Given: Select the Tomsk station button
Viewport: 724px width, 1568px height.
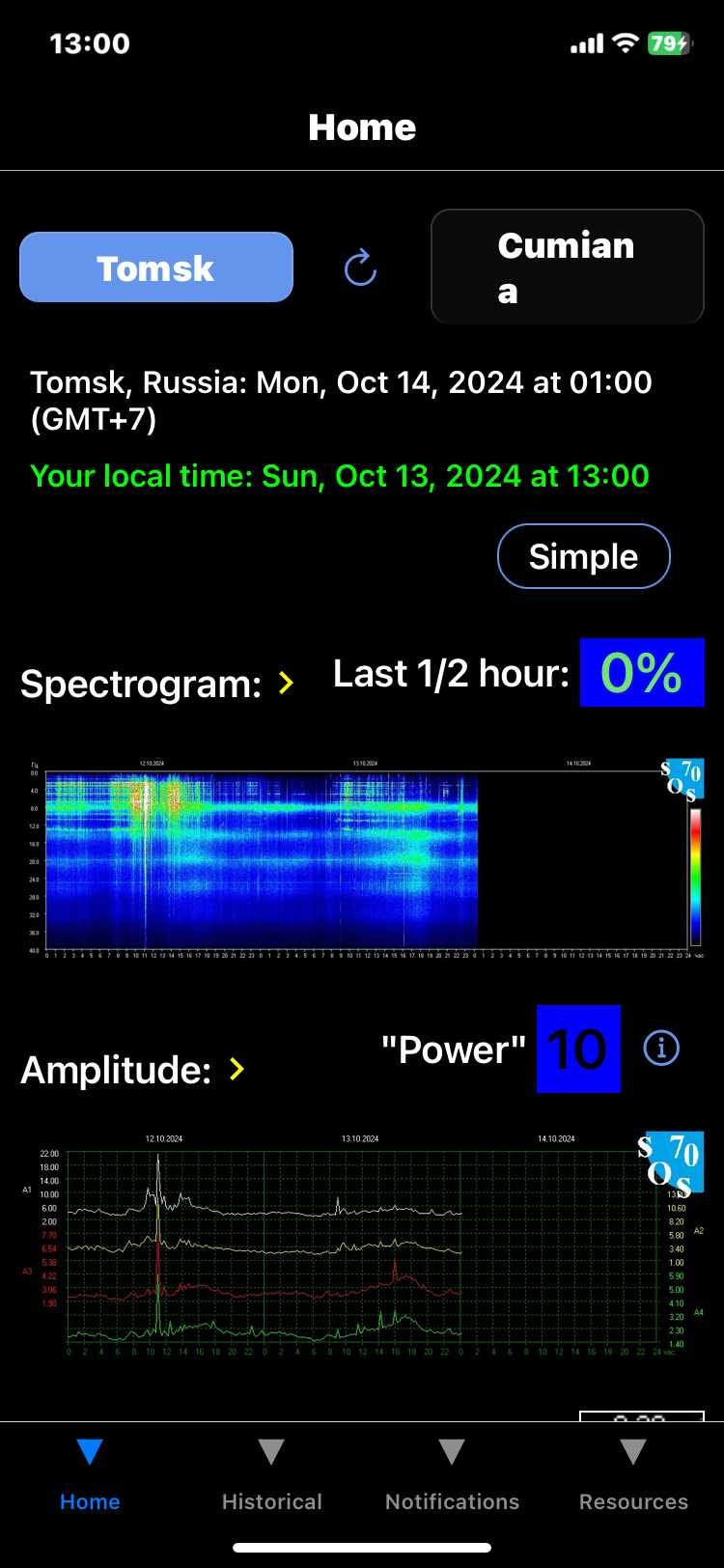Looking at the screenshot, I should click(x=156, y=267).
